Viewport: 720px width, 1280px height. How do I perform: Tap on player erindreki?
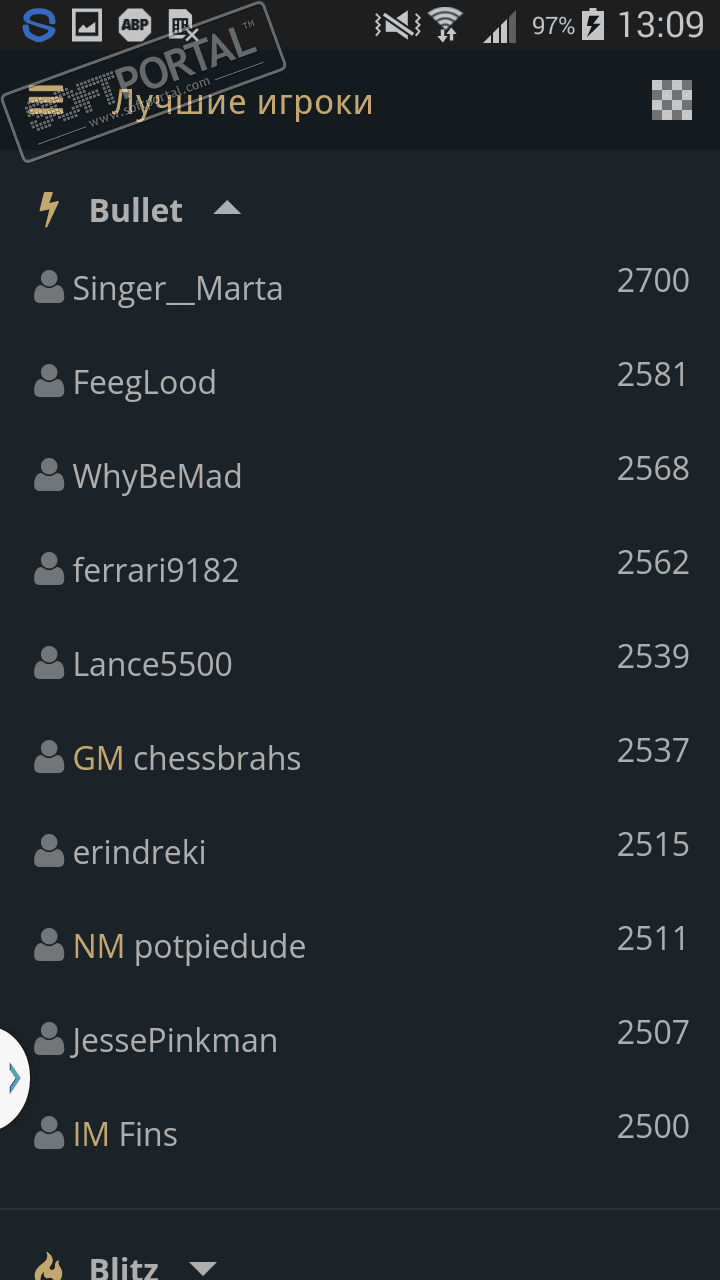coord(139,853)
